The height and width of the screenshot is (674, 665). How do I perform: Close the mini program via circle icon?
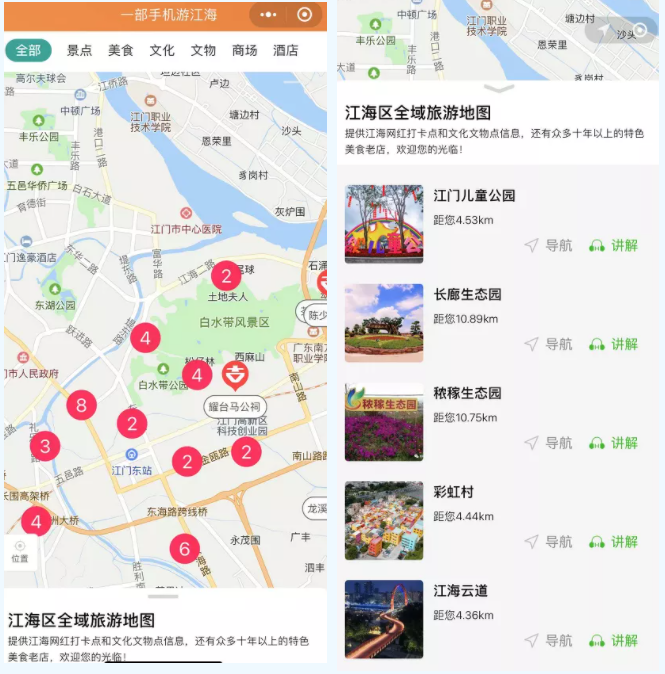coord(305,15)
